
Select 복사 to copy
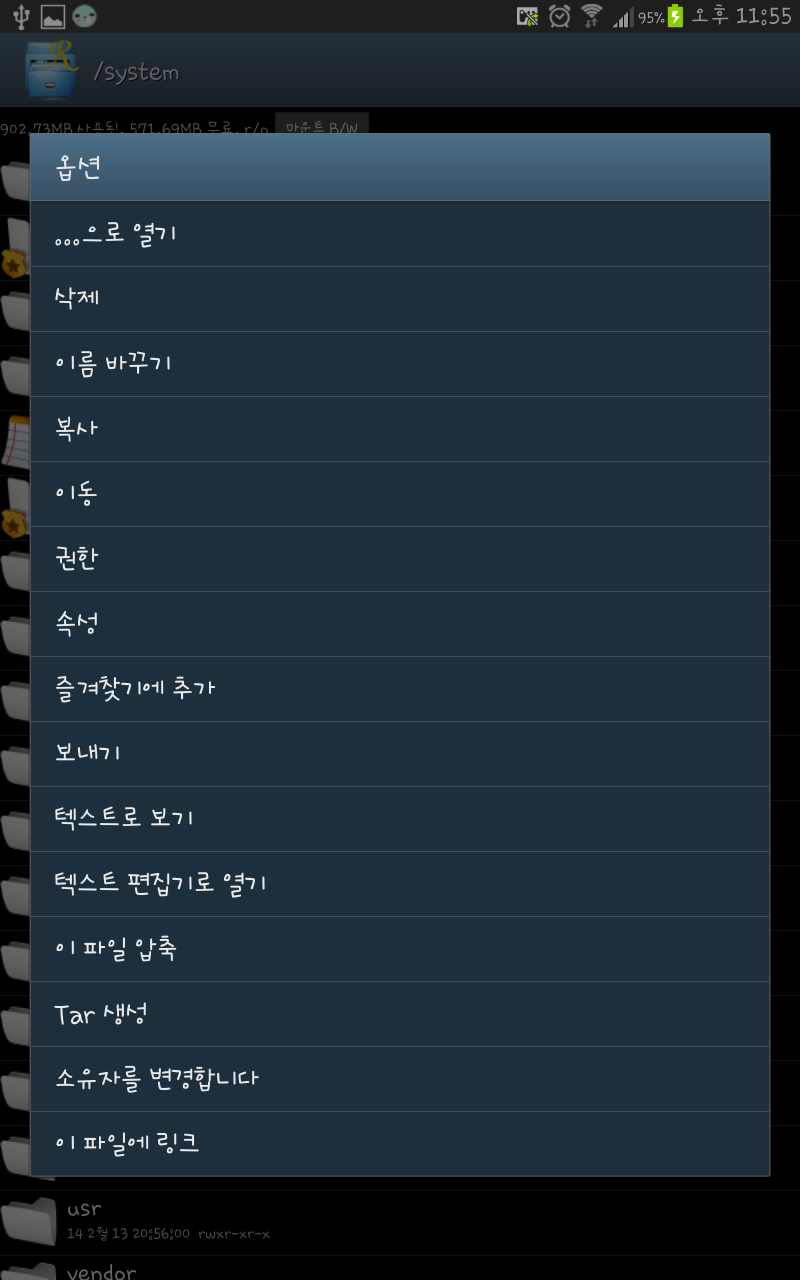pyautogui.click(x=400, y=429)
